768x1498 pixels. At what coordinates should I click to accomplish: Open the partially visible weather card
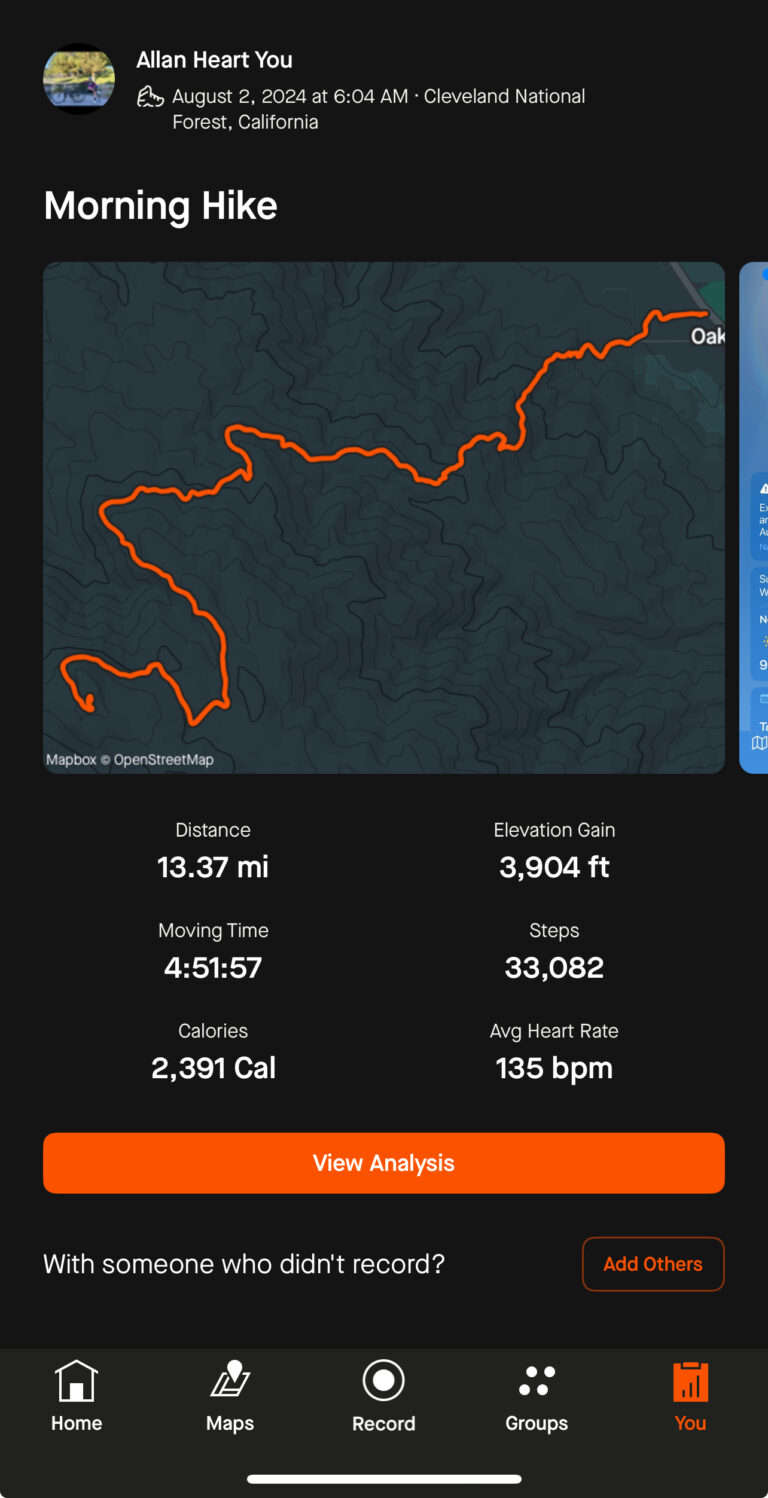(753, 517)
